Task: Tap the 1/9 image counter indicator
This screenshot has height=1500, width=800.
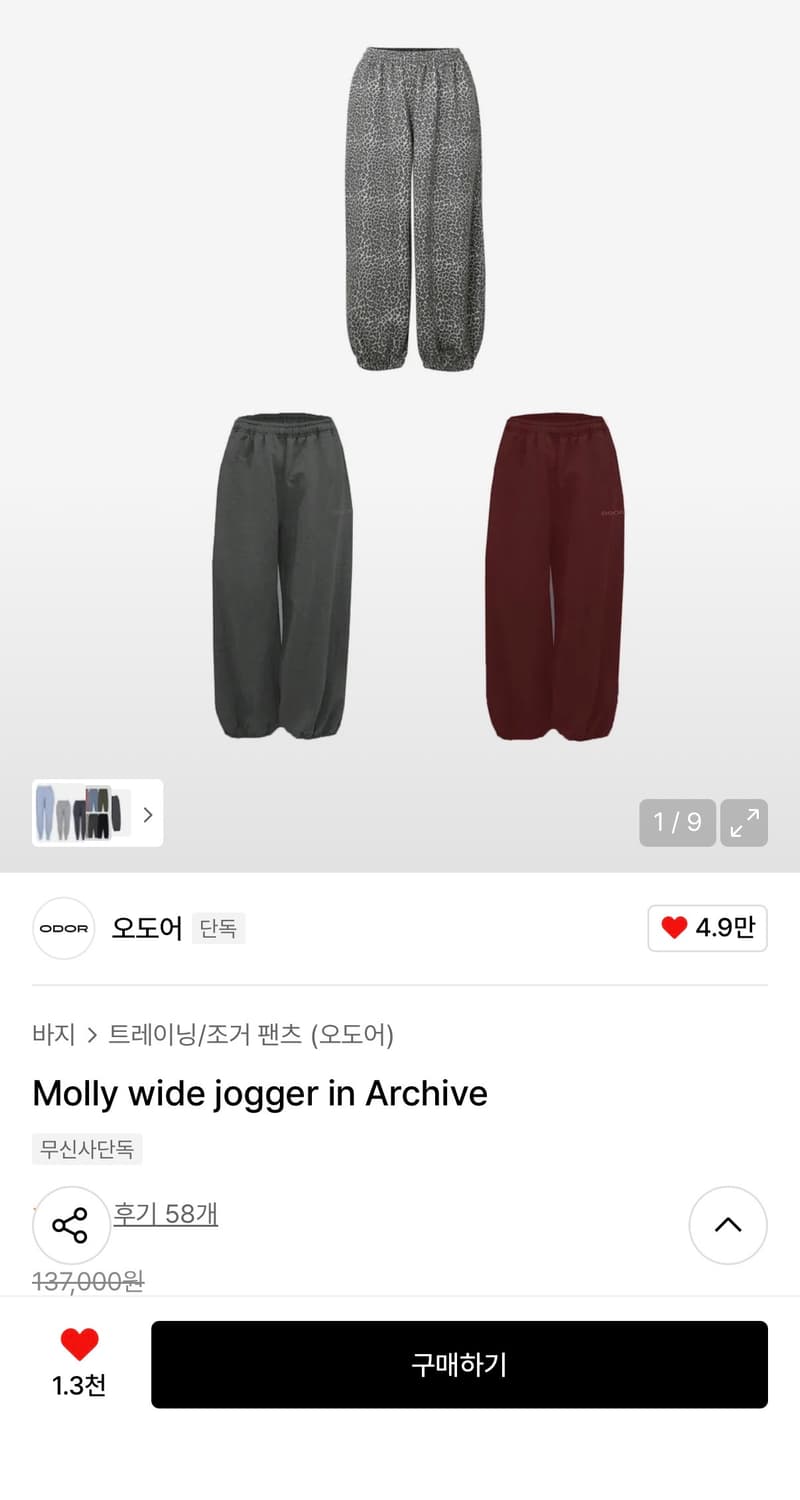Action: pyautogui.click(x=677, y=822)
